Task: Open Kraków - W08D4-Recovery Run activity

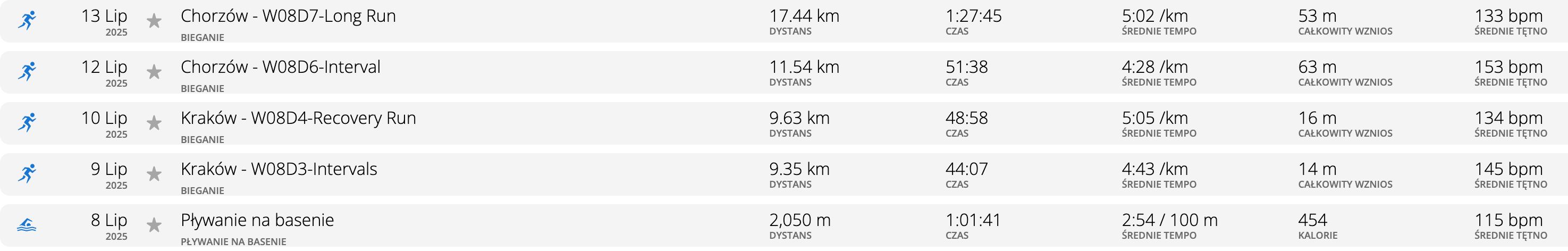Action: [x=298, y=118]
